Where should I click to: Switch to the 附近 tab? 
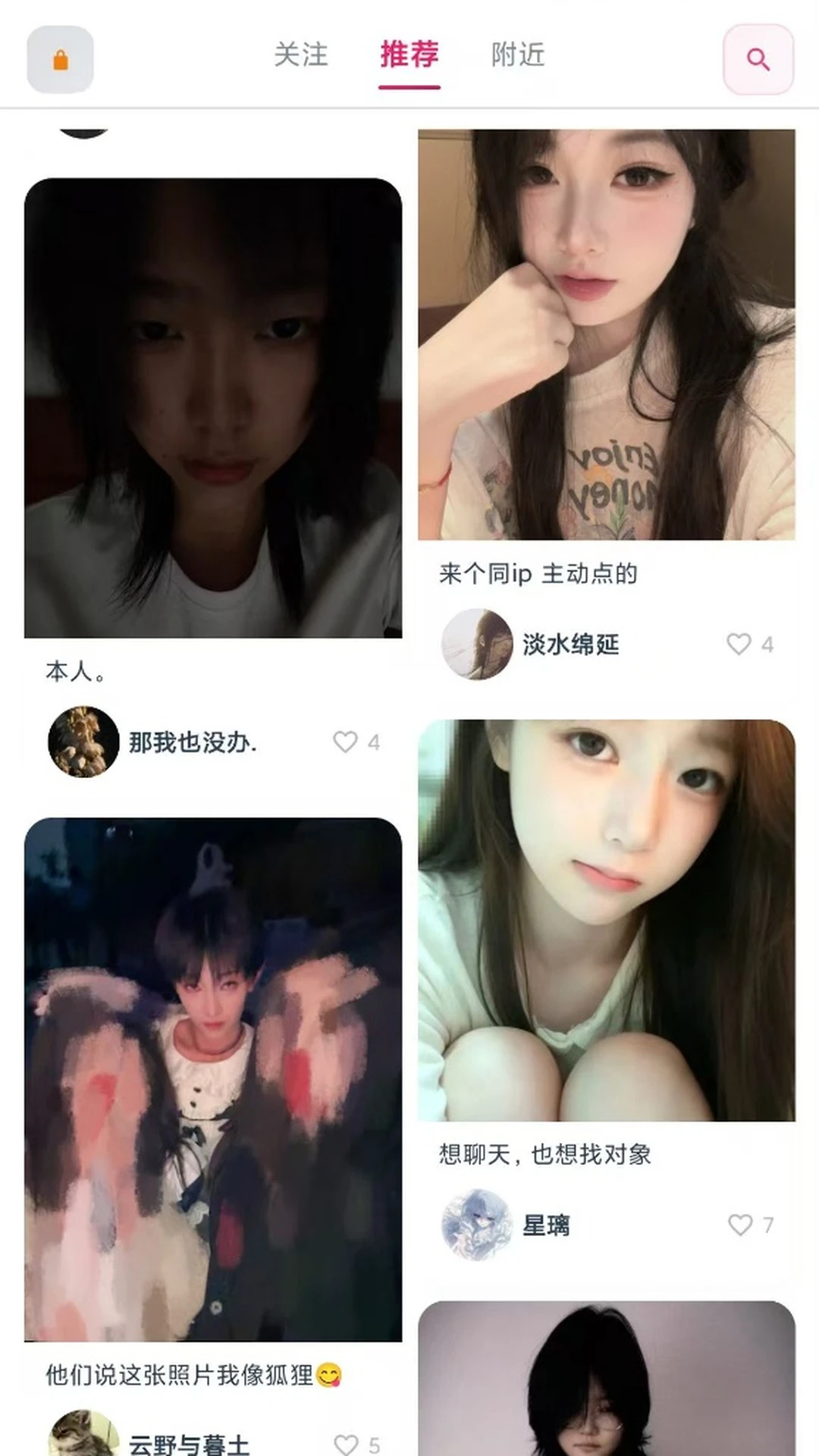click(518, 55)
